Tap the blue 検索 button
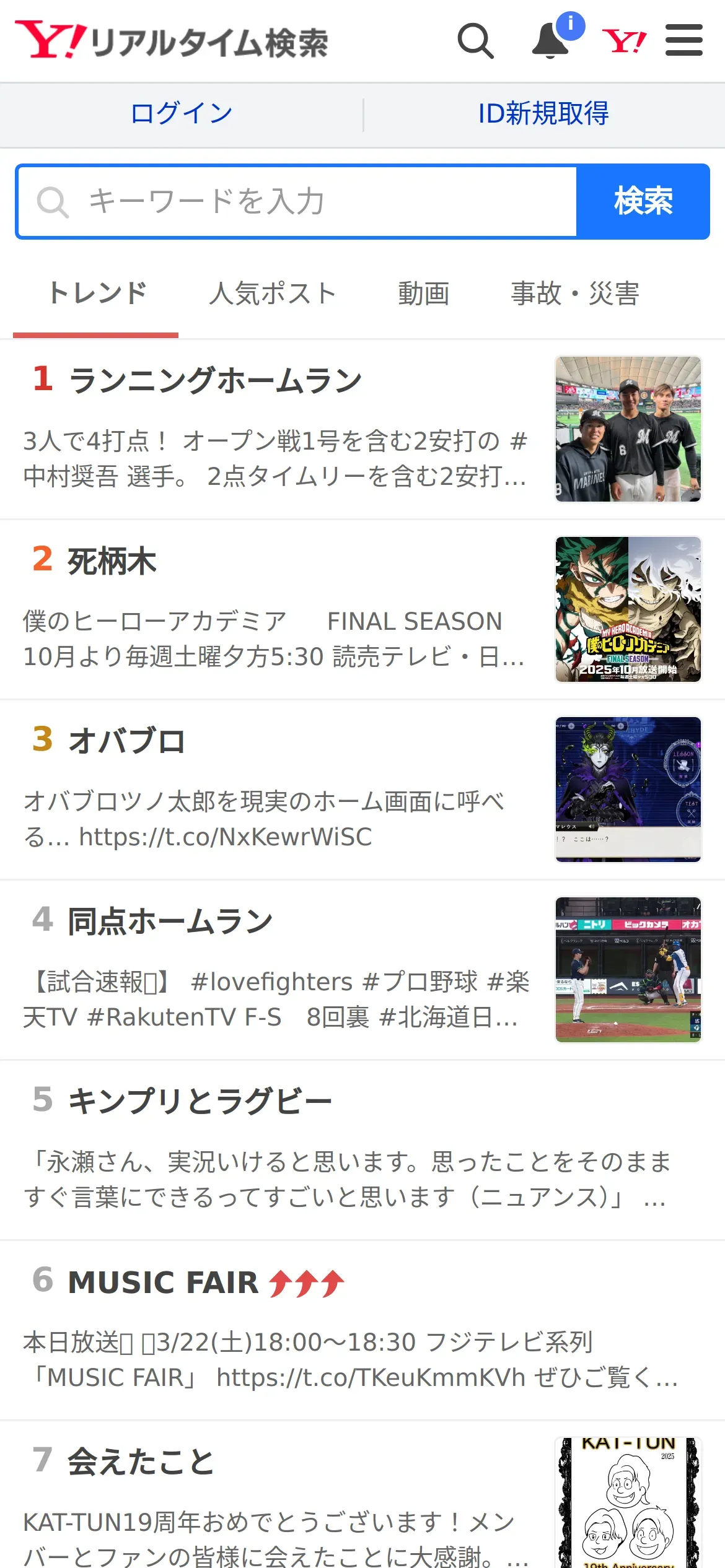 [x=643, y=202]
